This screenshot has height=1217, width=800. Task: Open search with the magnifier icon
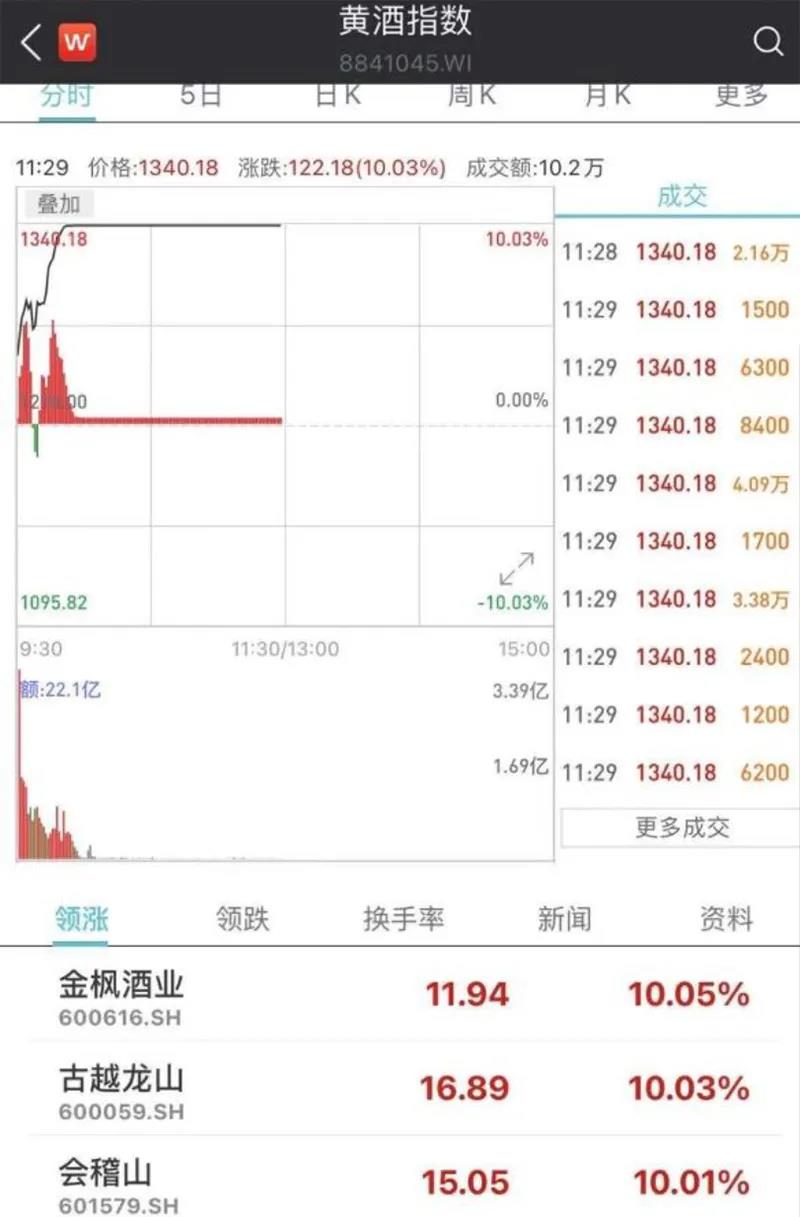click(767, 42)
